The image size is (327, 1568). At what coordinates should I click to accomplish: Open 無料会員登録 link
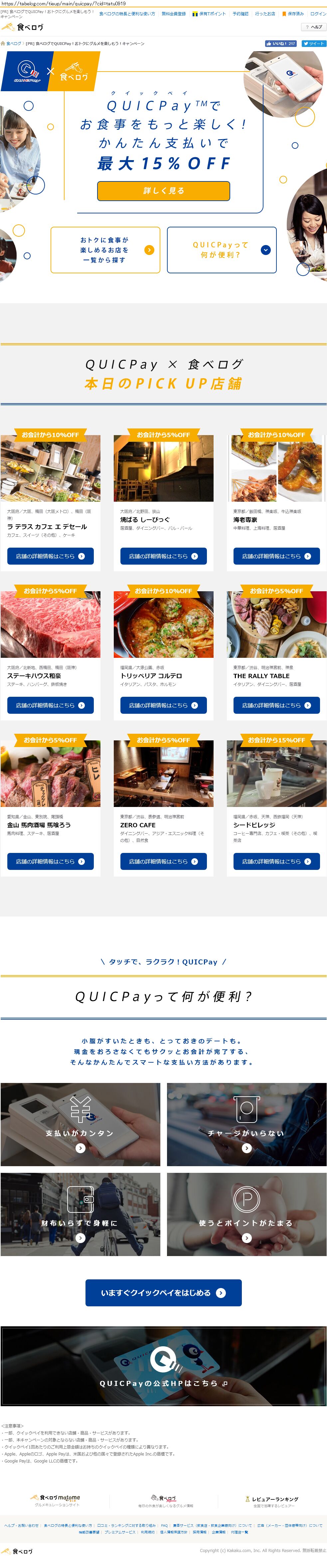(173, 13)
